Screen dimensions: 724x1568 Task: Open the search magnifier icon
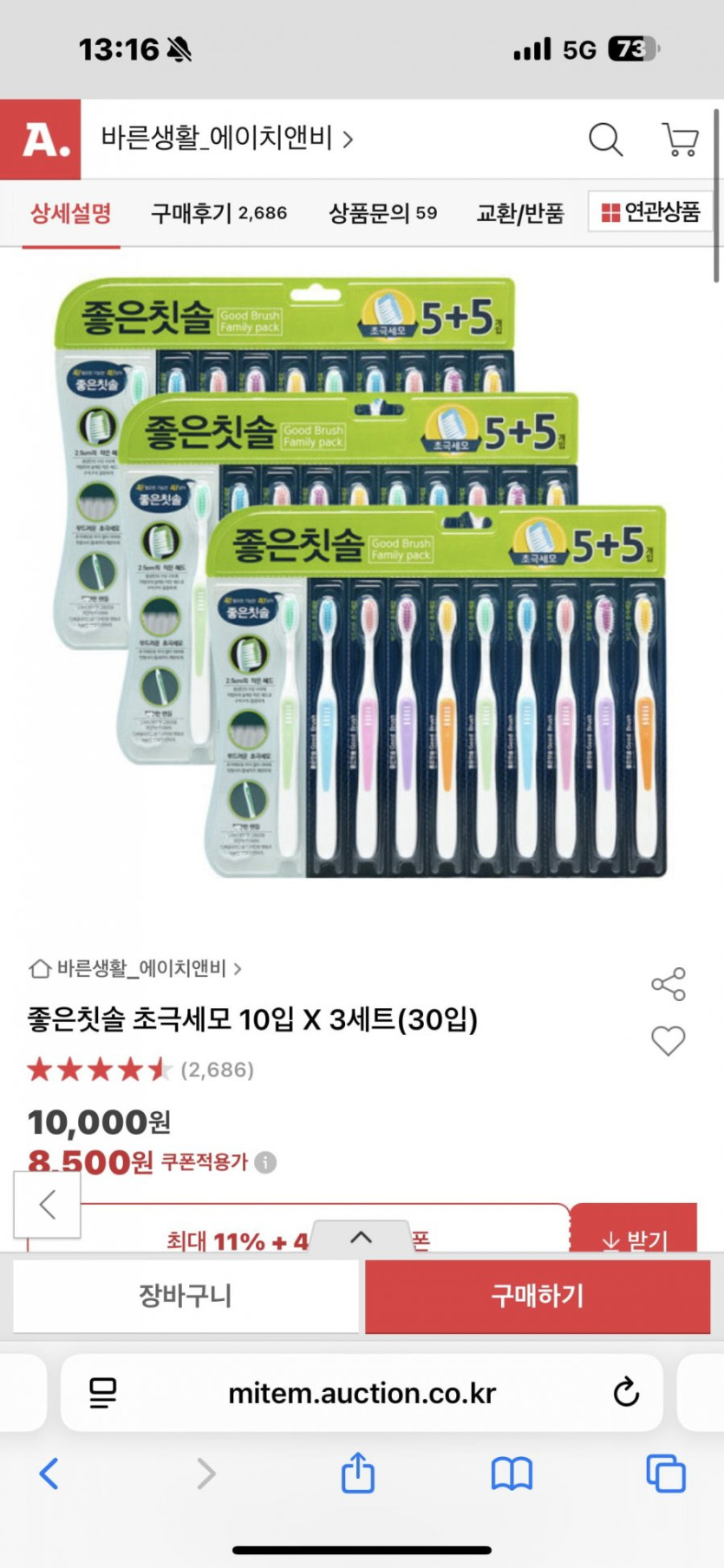(x=605, y=139)
